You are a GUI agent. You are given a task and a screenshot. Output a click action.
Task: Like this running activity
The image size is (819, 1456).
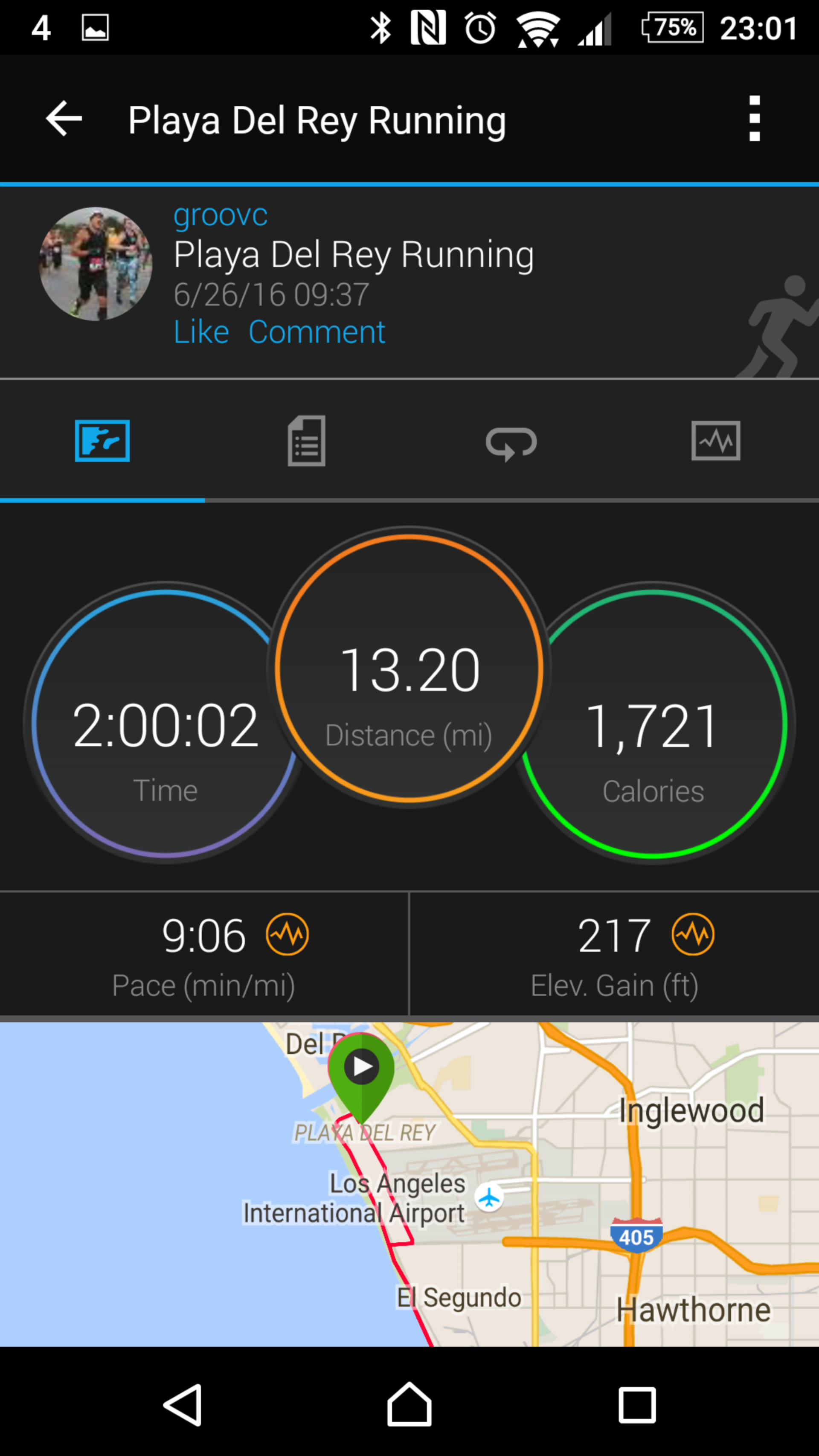(x=201, y=332)
